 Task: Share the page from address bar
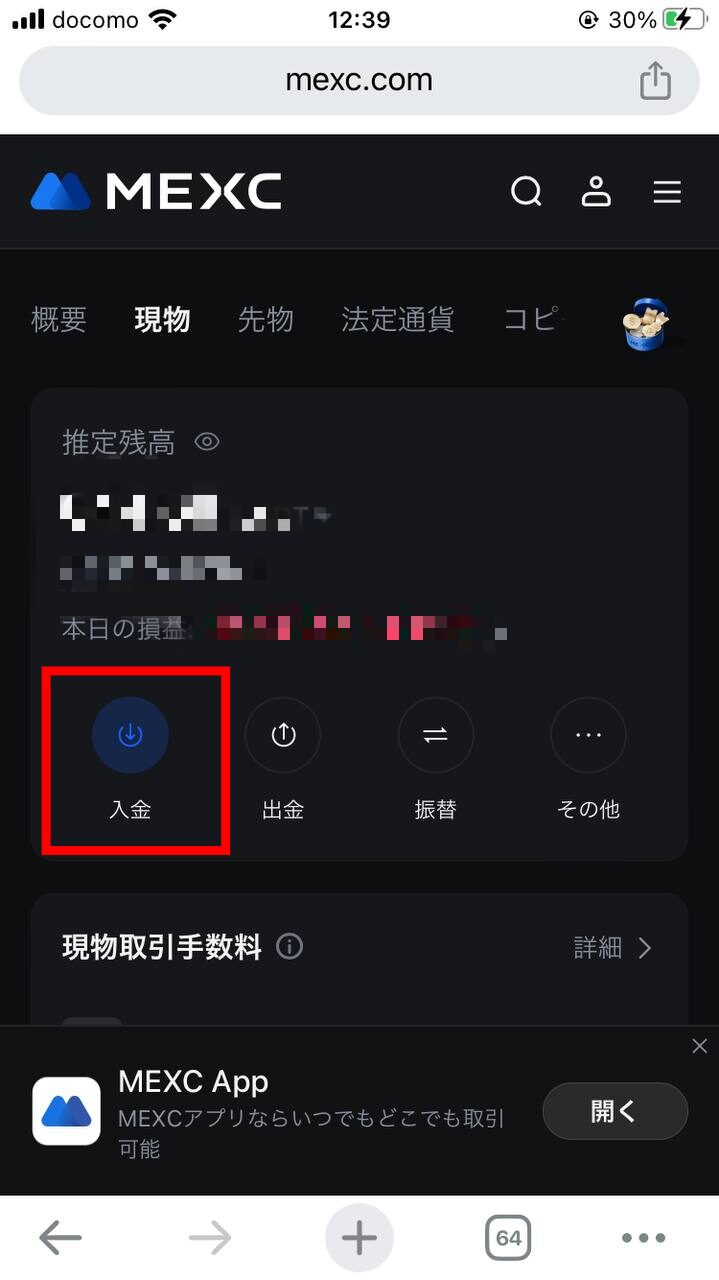pos(655,80)
